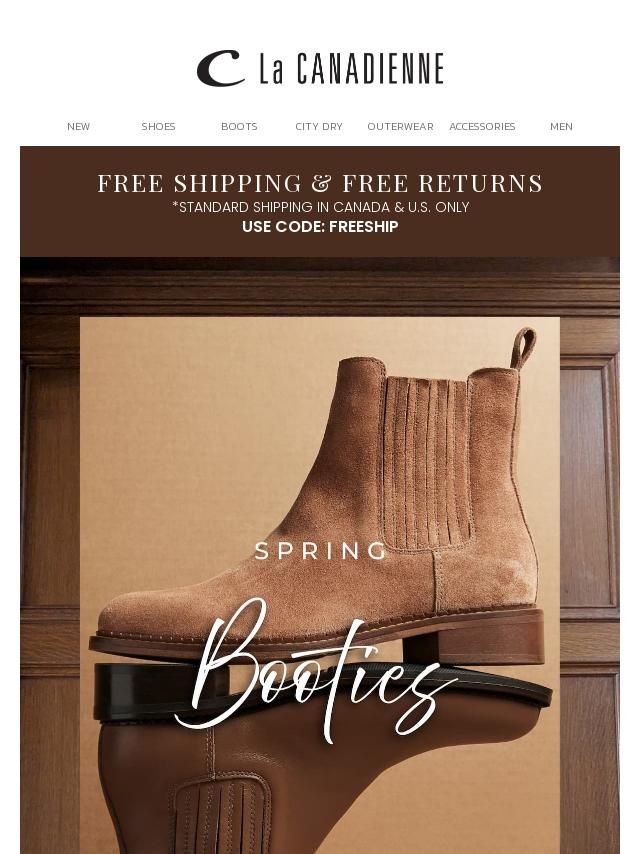The width and height of the screenshot is (640, 854).
Task: Open the Spring Booties promo image
Action: [320, 560]
